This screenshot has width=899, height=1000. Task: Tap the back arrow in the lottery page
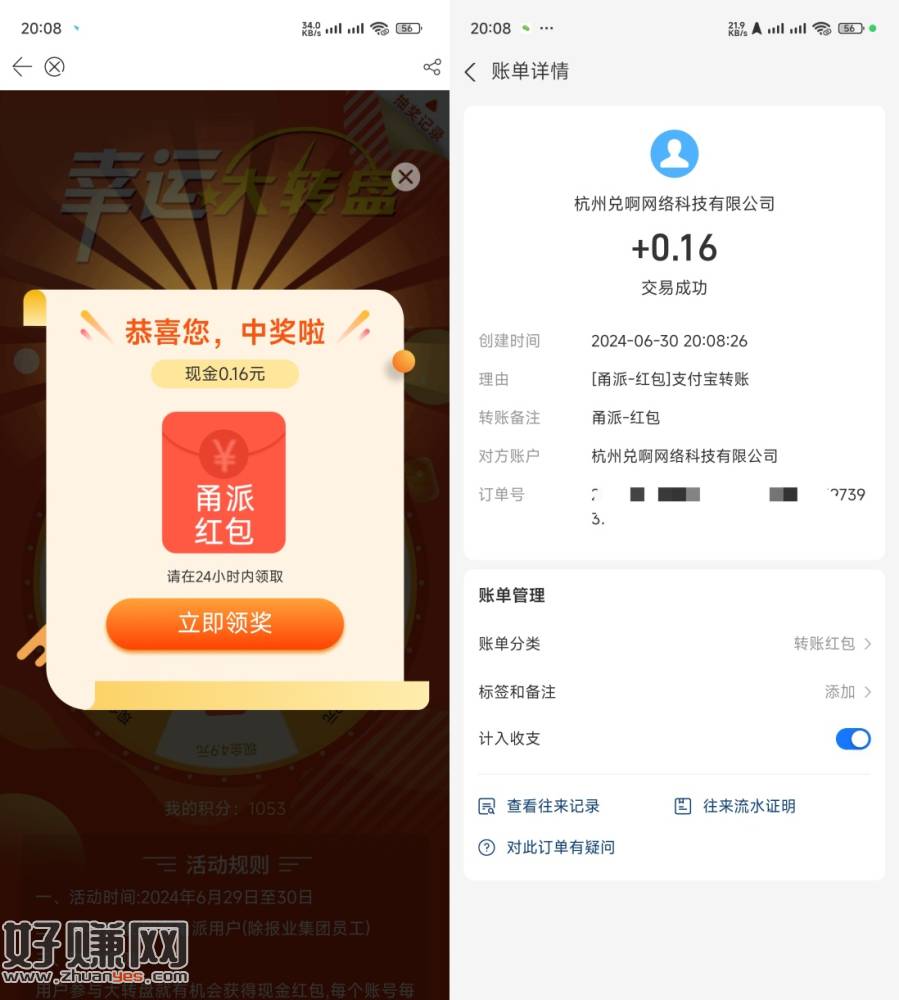[22, 67]
